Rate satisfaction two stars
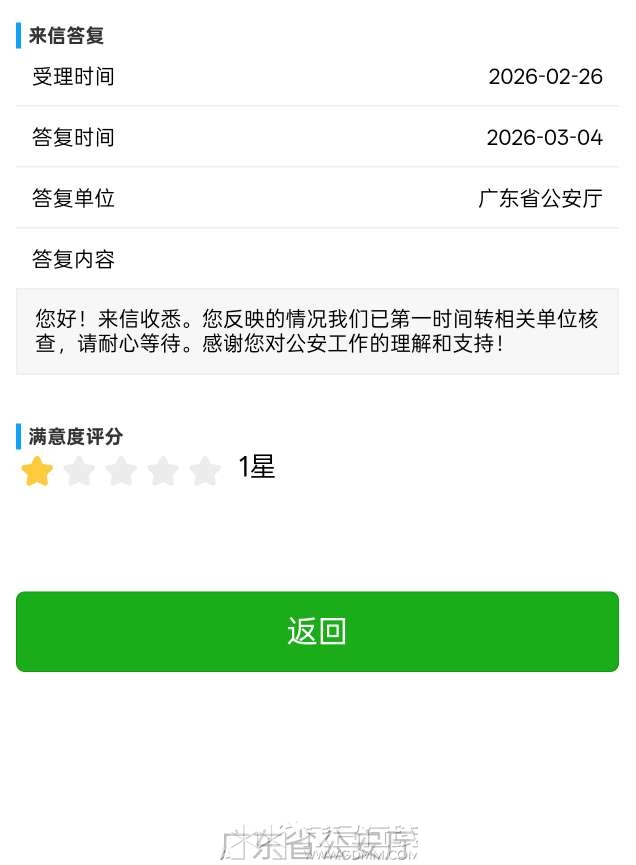 coord(79,471)
